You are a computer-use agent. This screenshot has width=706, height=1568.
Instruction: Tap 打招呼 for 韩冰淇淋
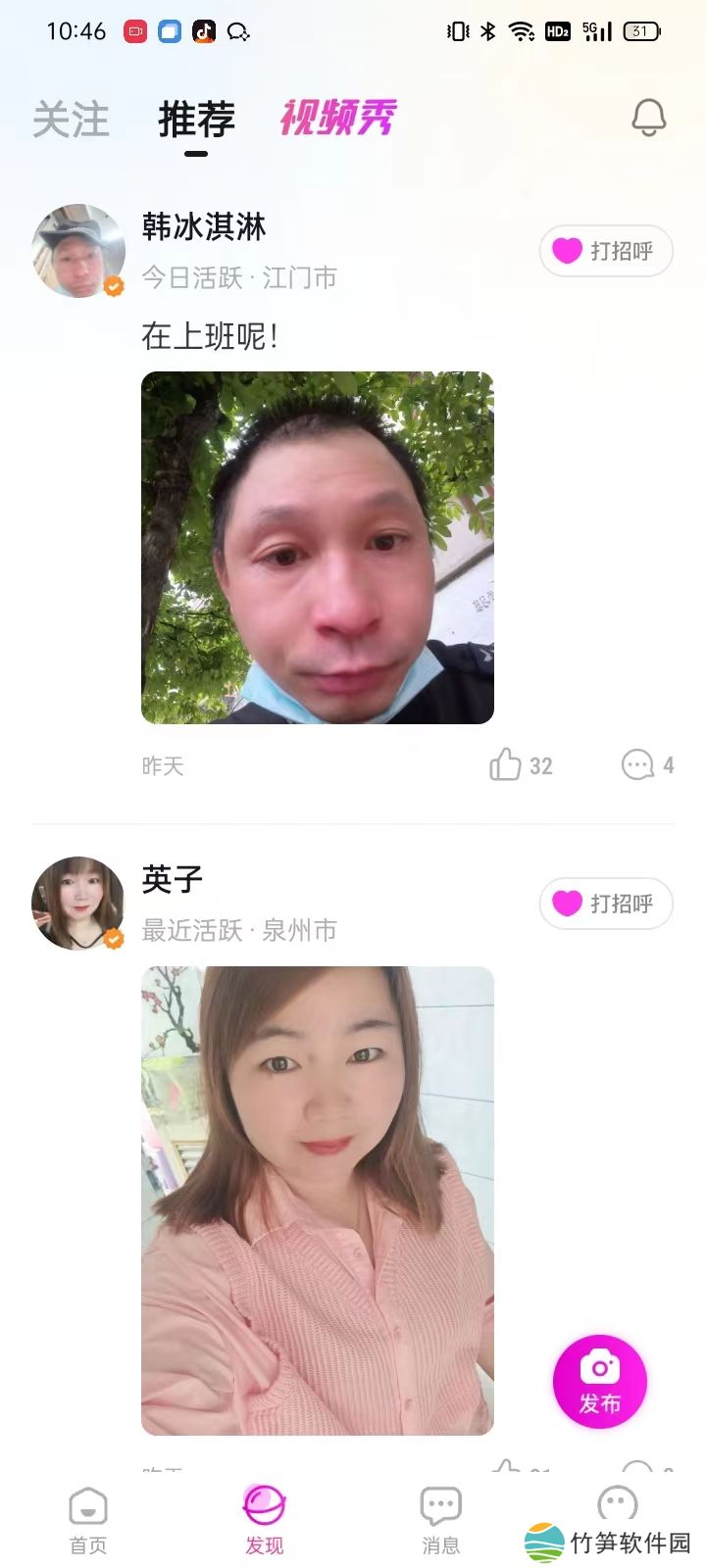click(x=606, y=251)
